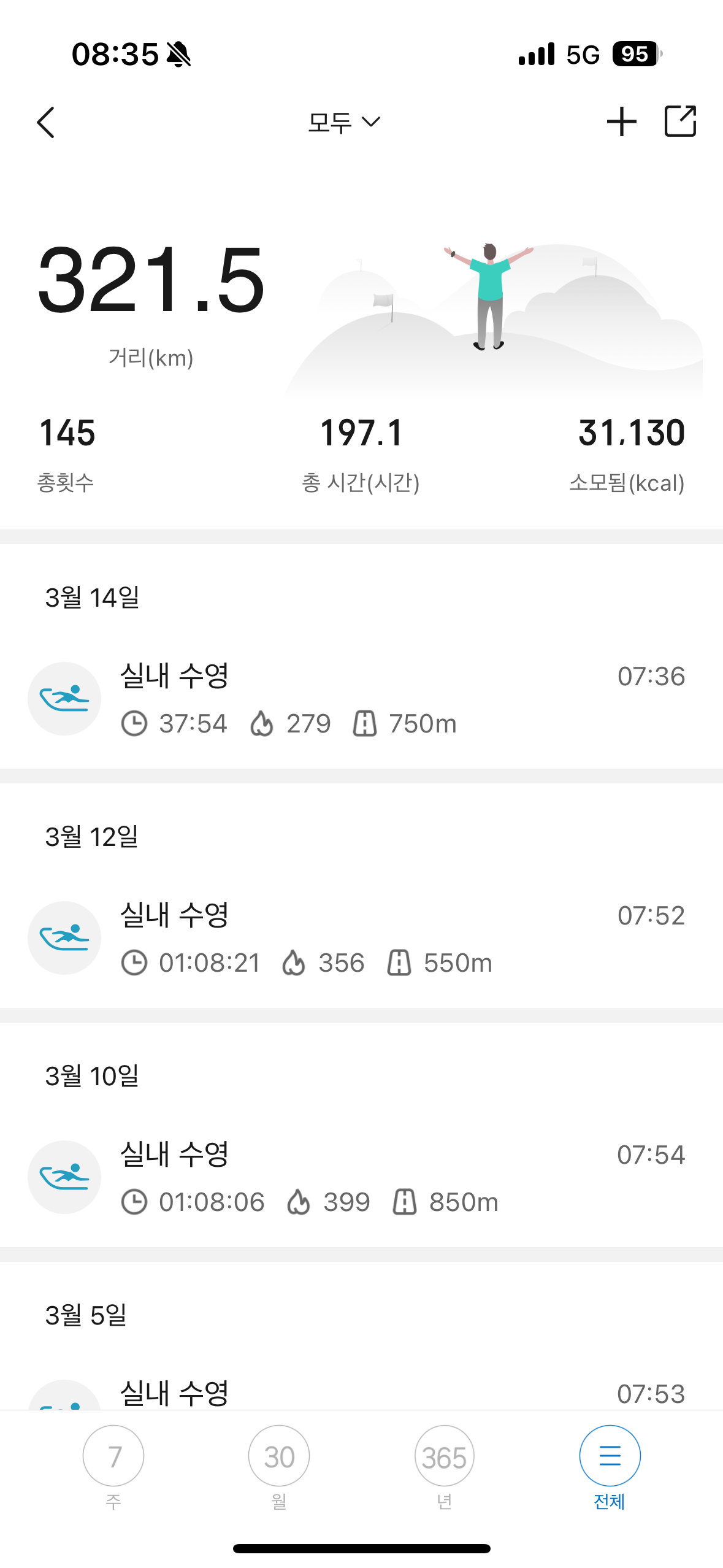Share the workout summary
Image resolution: width=723 pixels, height=1568 pixels.
680,121
